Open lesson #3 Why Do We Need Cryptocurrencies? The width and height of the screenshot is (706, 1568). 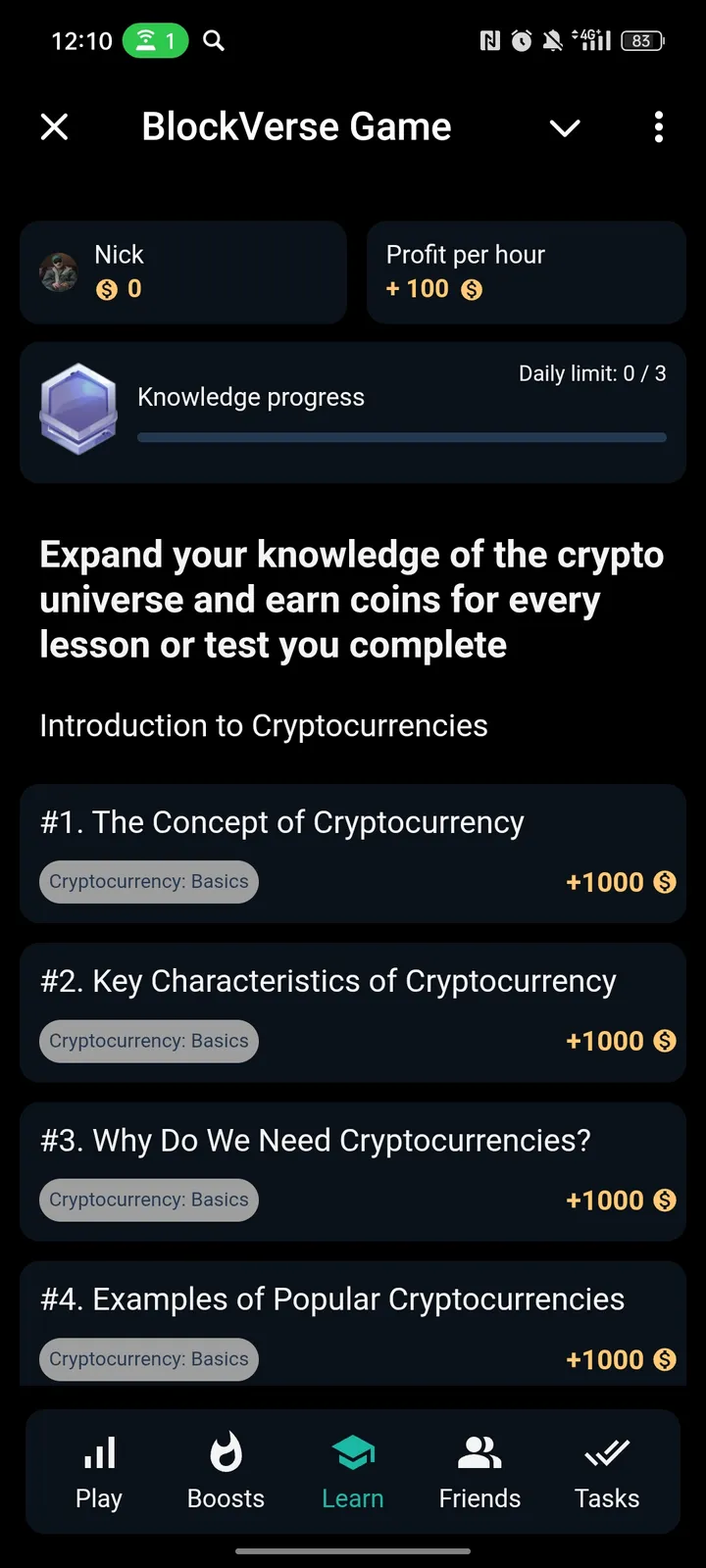coord(353,1171)
